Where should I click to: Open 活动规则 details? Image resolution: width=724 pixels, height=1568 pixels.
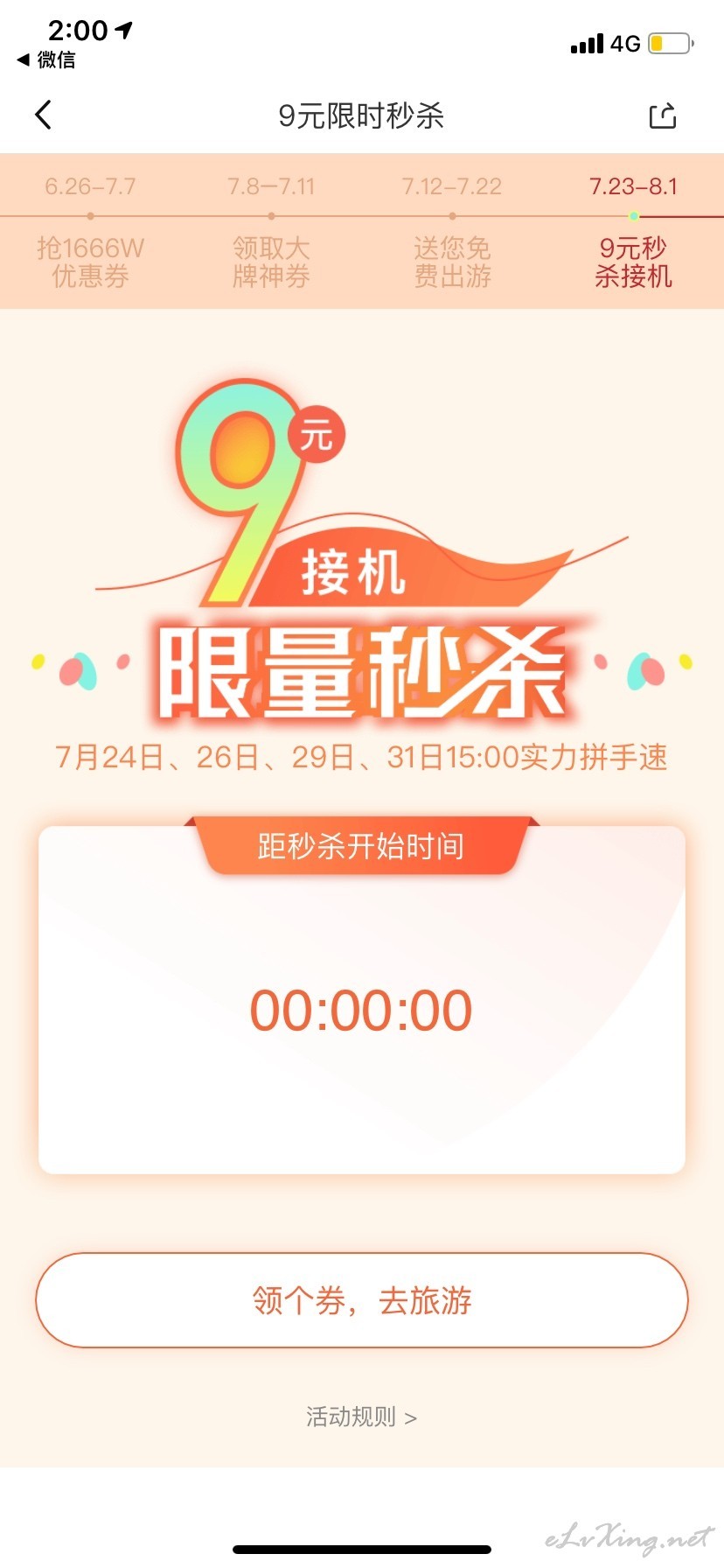click(x=362, y=1417)
